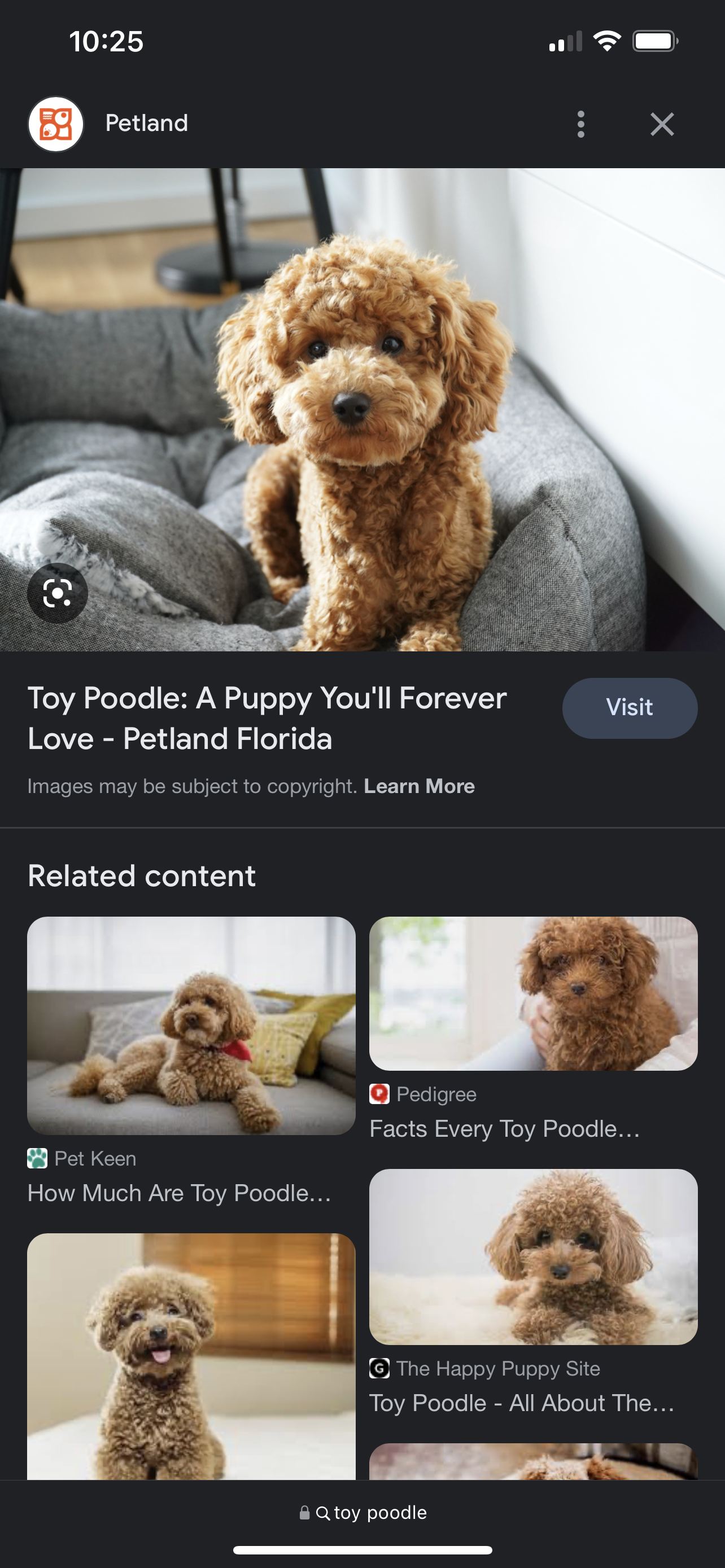Tap the main toy poodle photo
The width and height of the screenshot is (725, 1568).
tap(363, 409)
